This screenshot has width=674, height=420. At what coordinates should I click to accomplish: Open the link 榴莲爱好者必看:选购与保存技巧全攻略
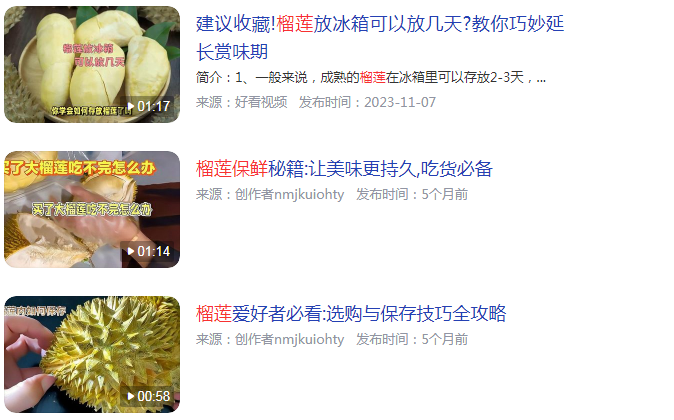[351, 314]
